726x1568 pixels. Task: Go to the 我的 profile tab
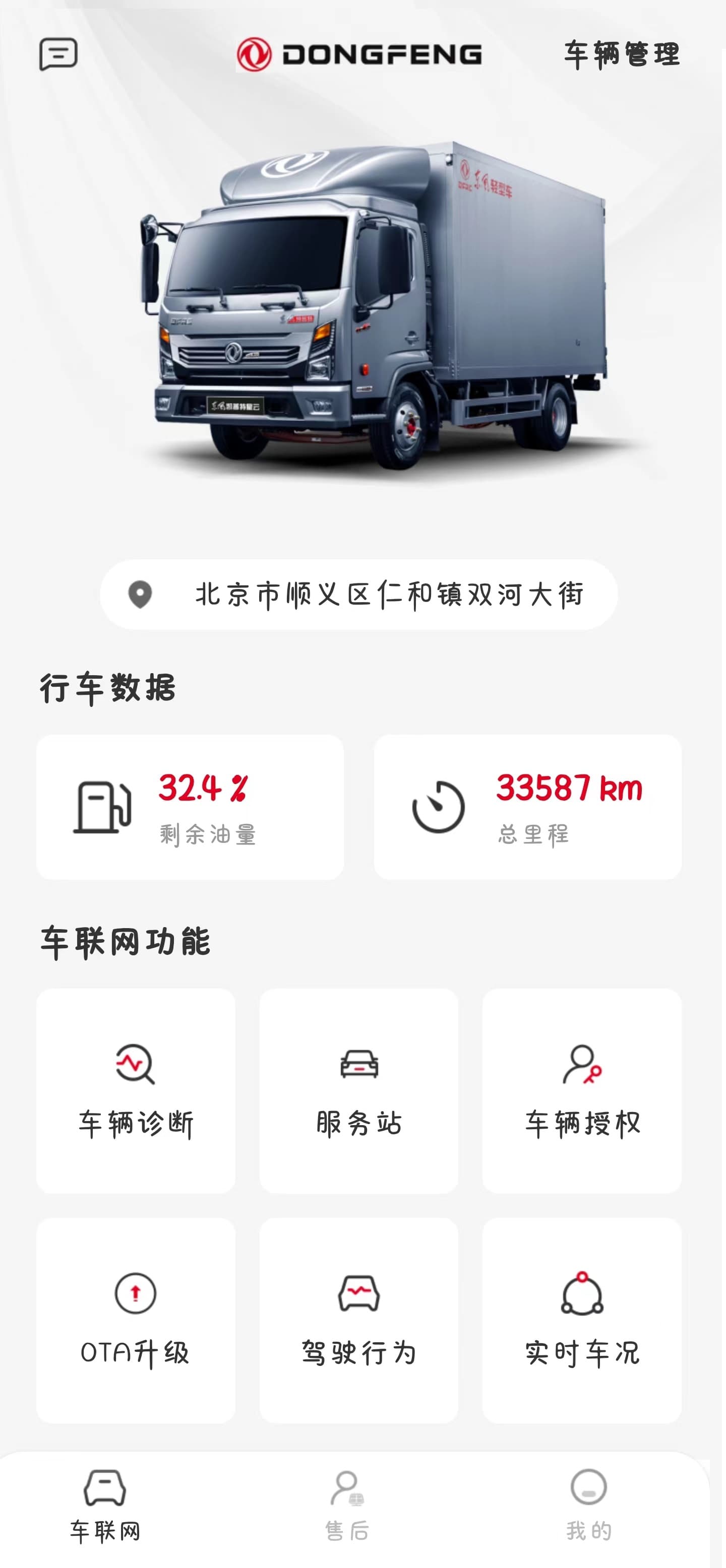588,1506
